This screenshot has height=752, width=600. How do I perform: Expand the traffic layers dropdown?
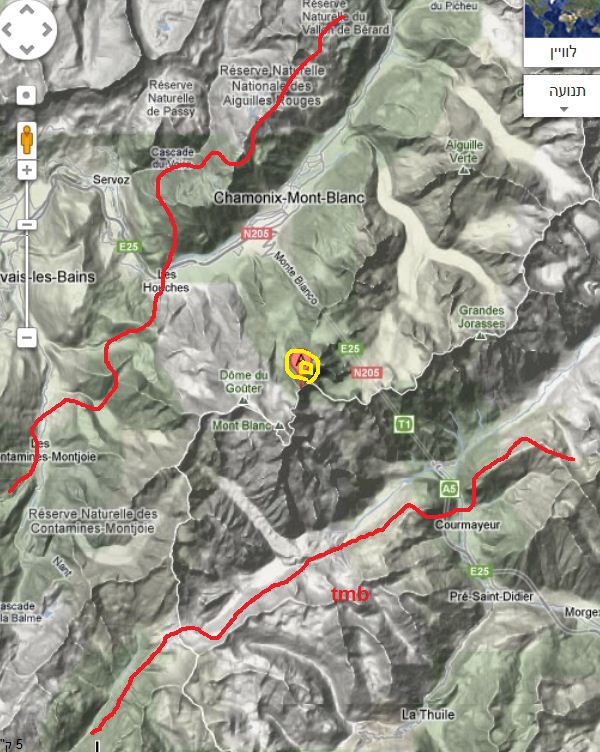click(562, 98)
